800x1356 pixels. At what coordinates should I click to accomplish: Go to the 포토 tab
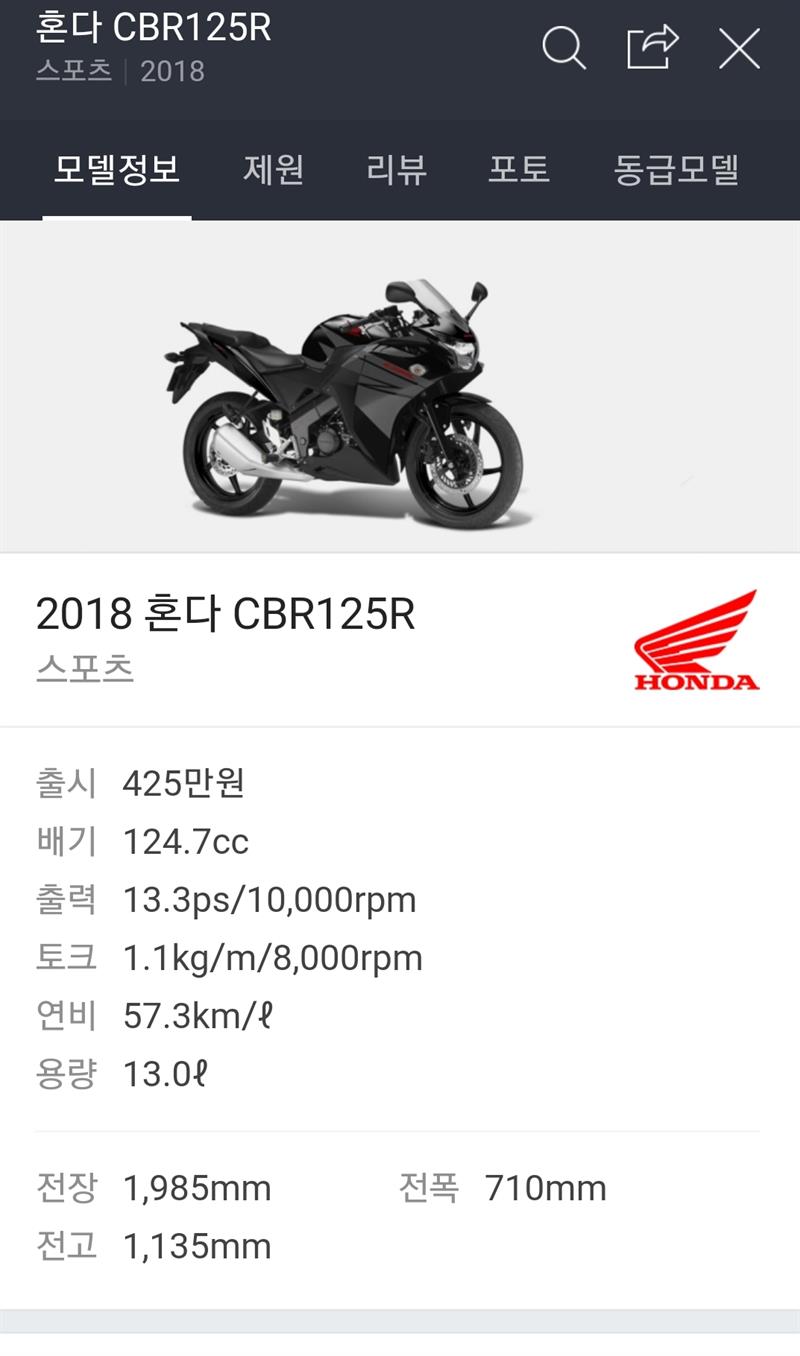coord(519,169)
